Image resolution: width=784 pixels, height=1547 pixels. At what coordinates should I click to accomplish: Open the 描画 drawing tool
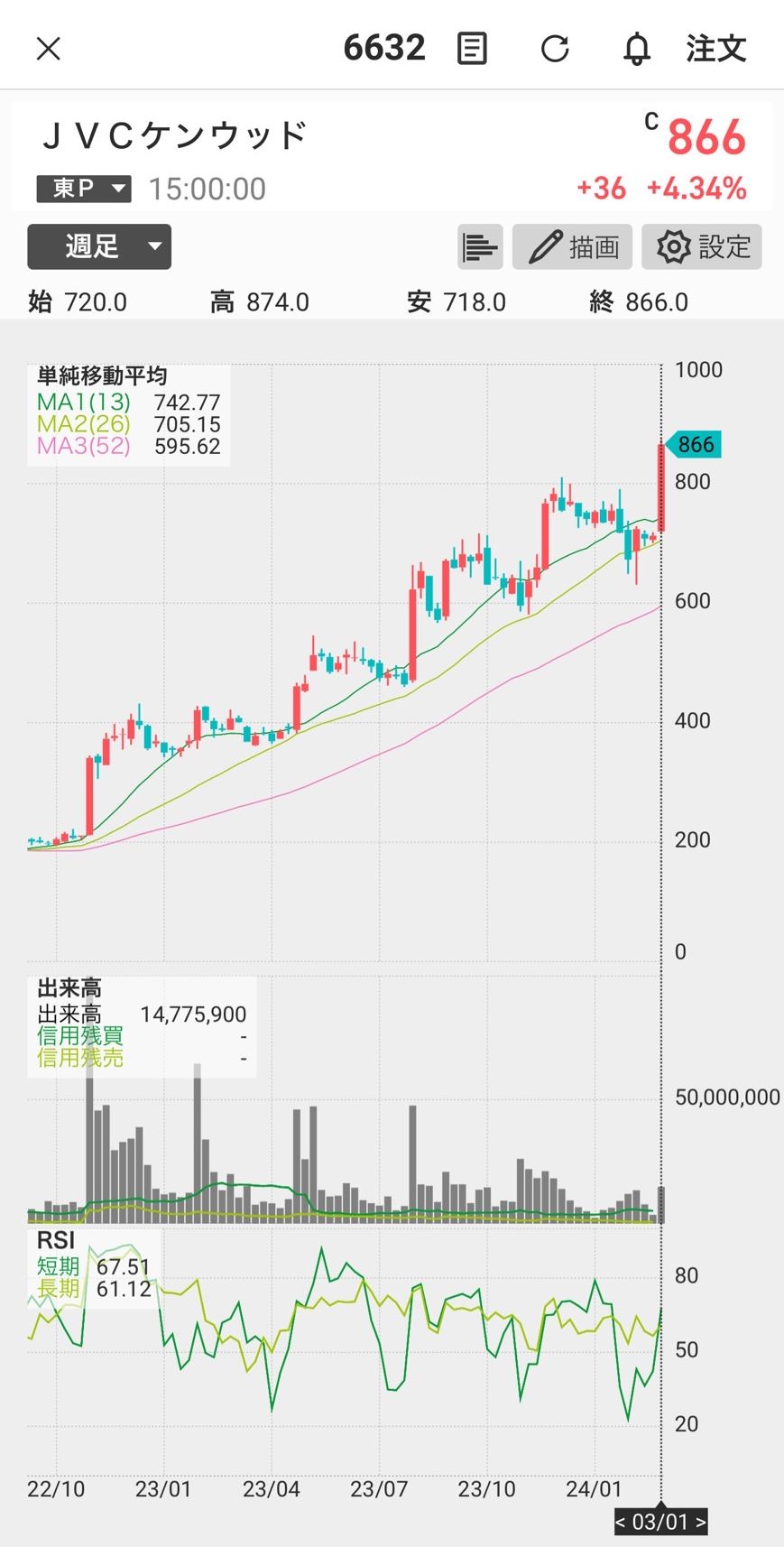(572, 246)
